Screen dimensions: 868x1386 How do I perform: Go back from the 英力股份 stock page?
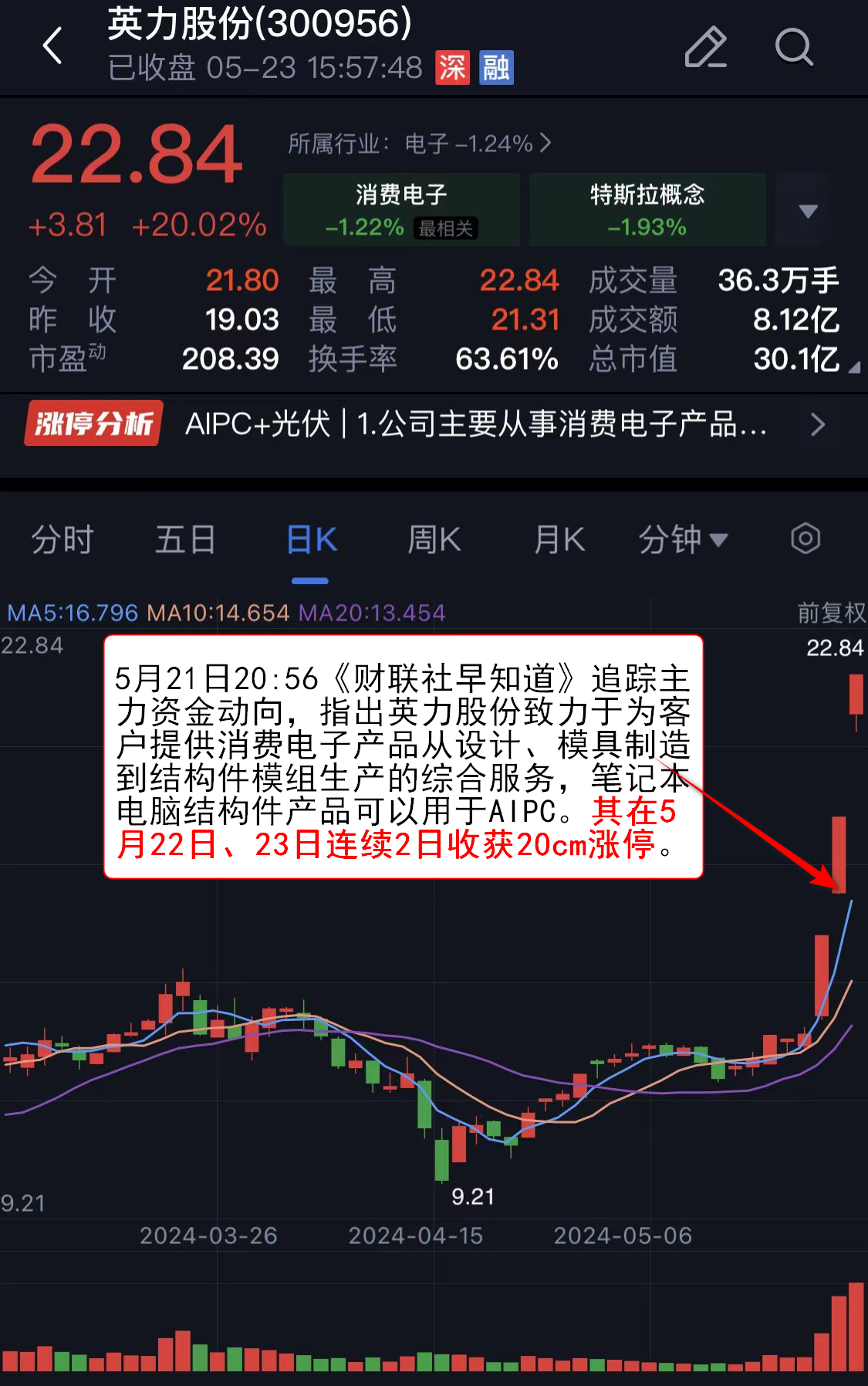(52, 46)
